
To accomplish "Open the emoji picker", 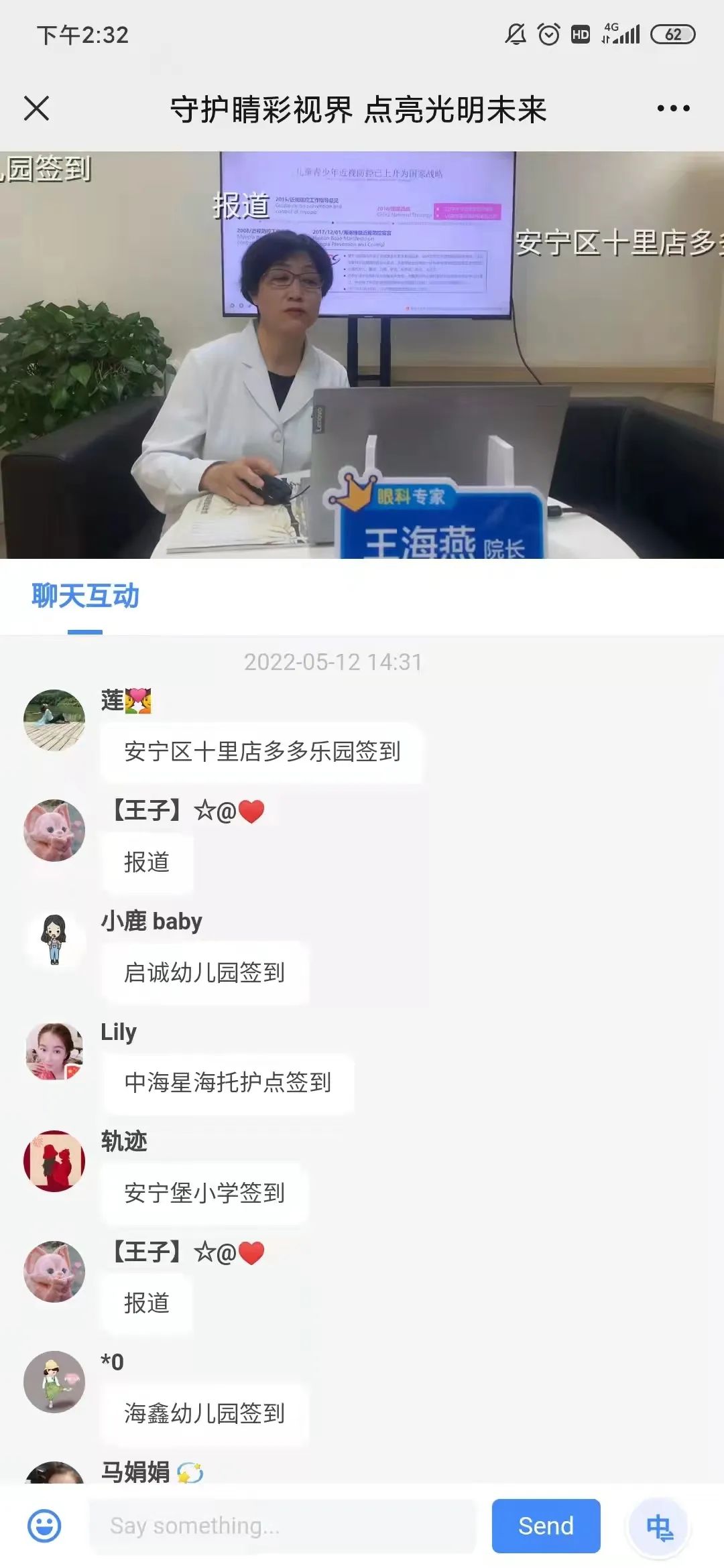I will click(x=45, y=1526).
